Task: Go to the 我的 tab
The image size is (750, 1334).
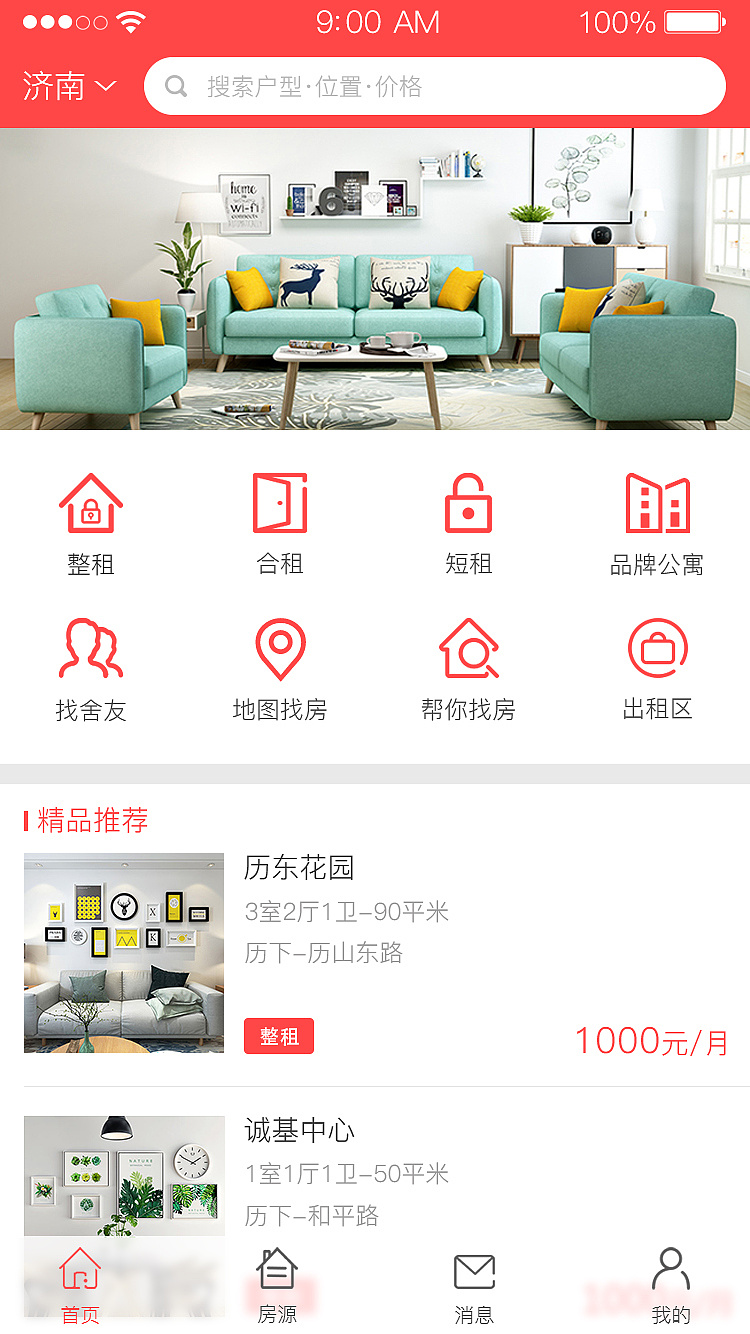Action: [670, 1285]
